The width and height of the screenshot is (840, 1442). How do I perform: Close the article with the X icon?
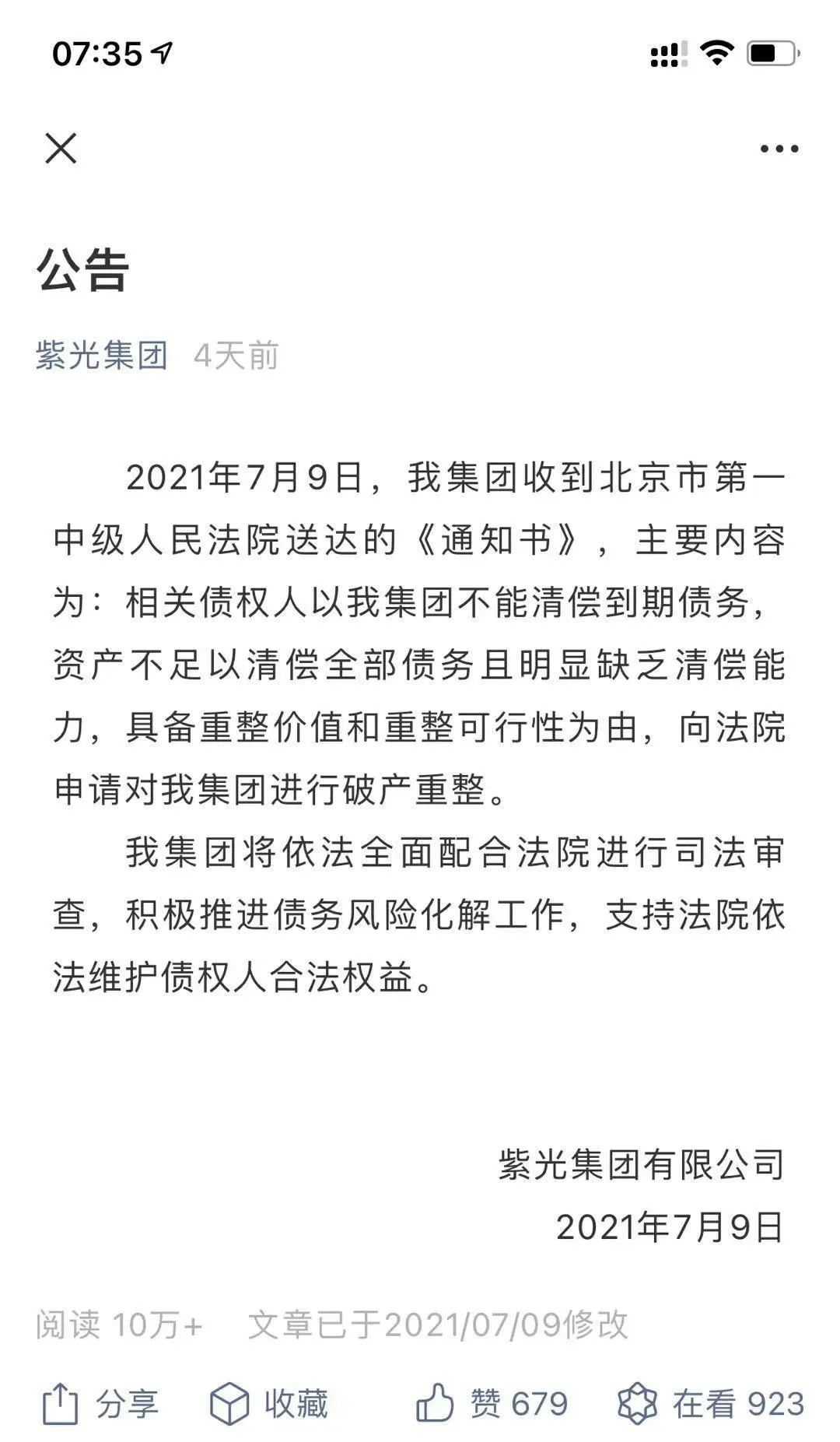point(61,148)
